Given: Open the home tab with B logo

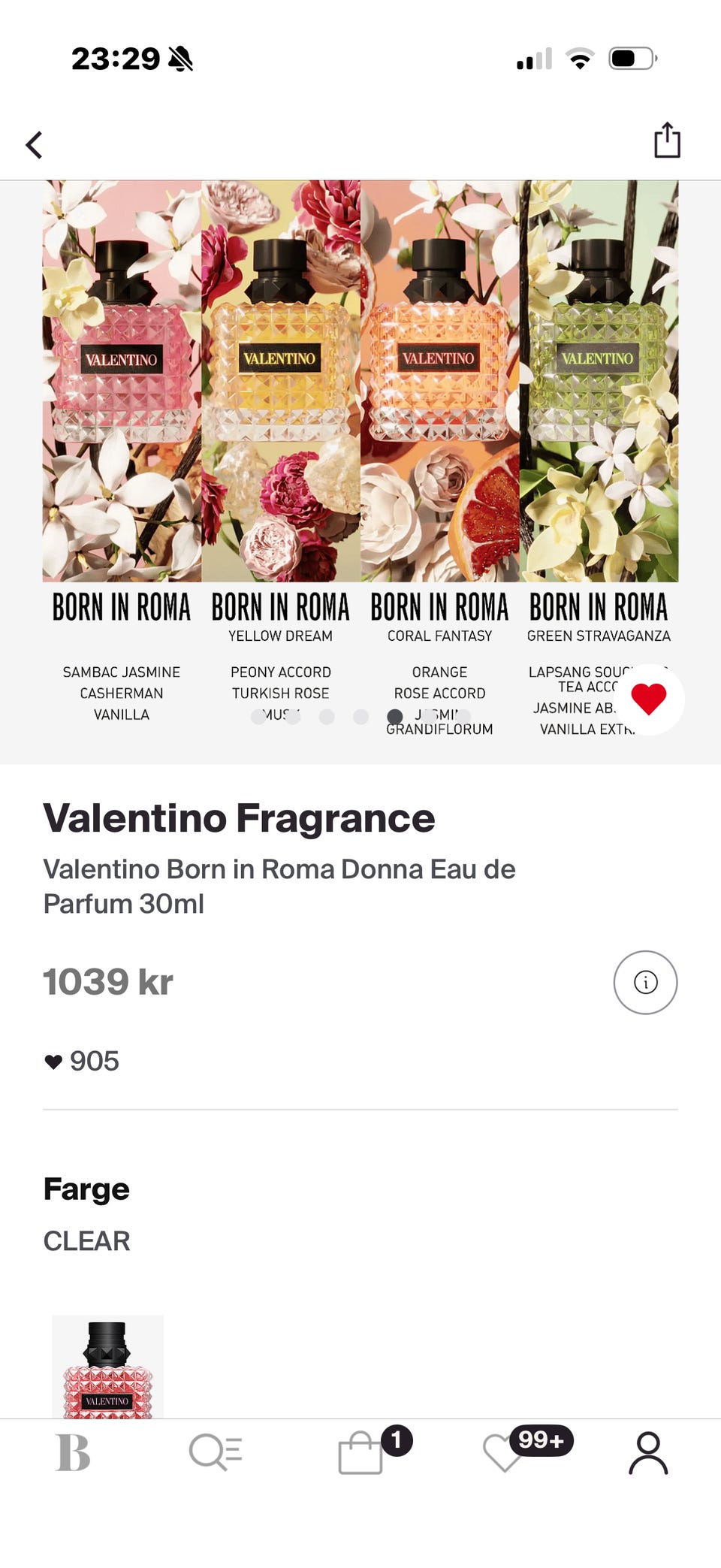Looking at the screenshot, I should point(74,1452).
